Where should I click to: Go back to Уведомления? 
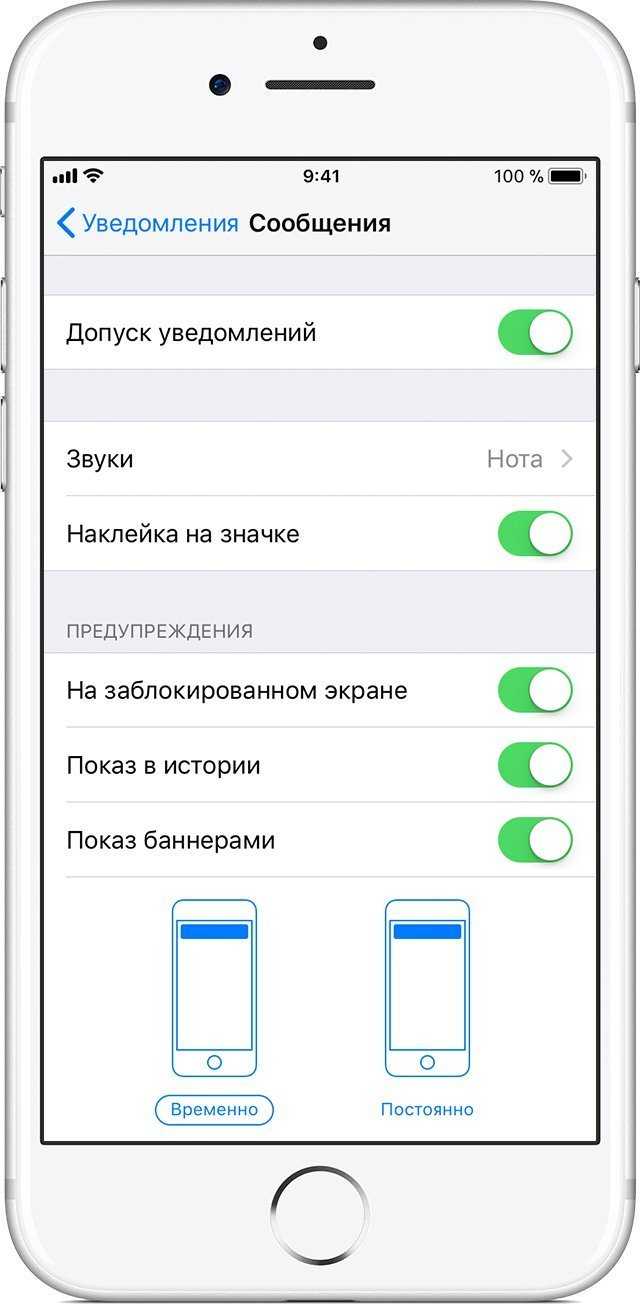point(148,223)
